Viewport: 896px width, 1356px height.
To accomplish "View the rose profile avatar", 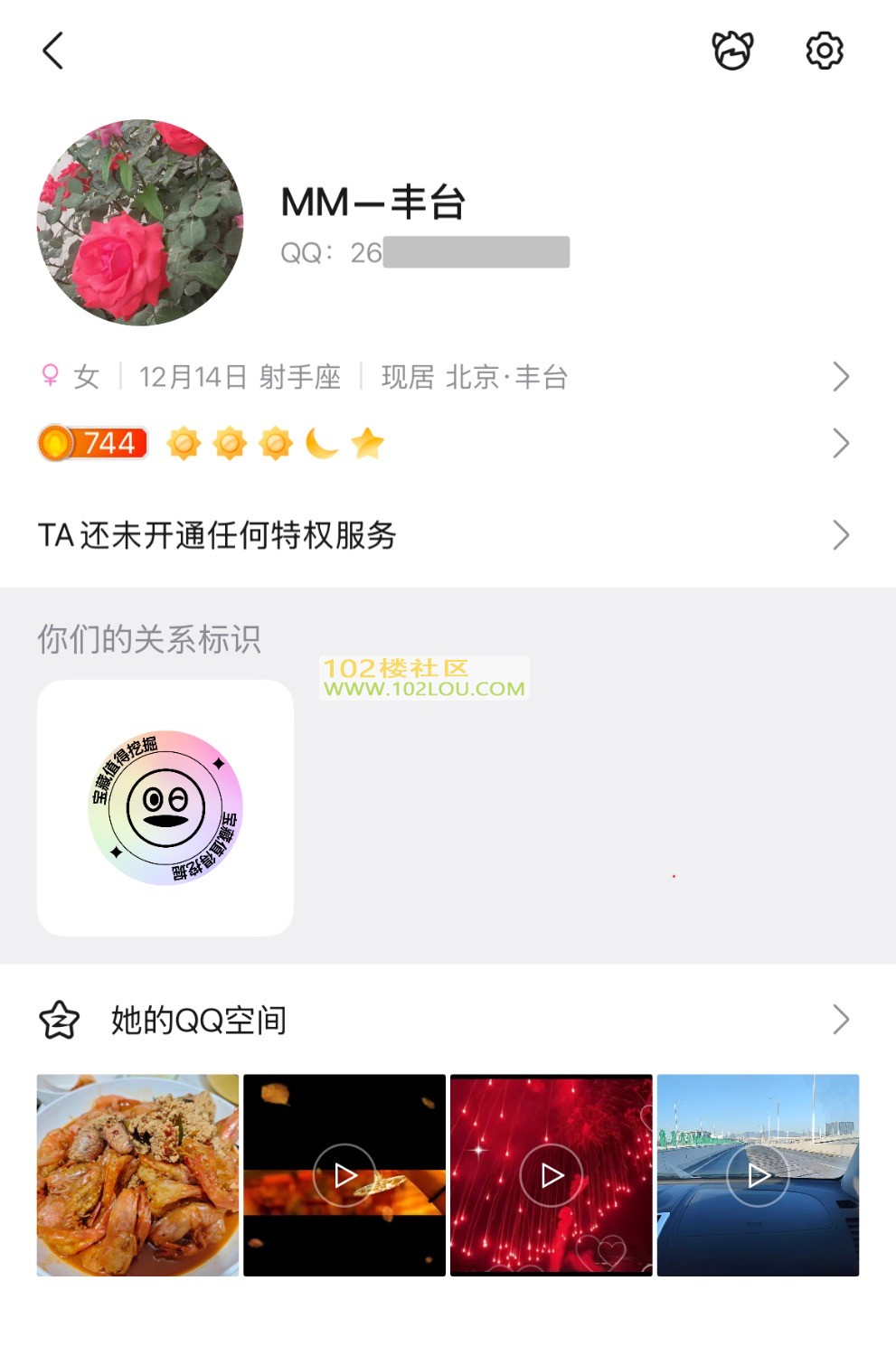I will tap(140, 222).
